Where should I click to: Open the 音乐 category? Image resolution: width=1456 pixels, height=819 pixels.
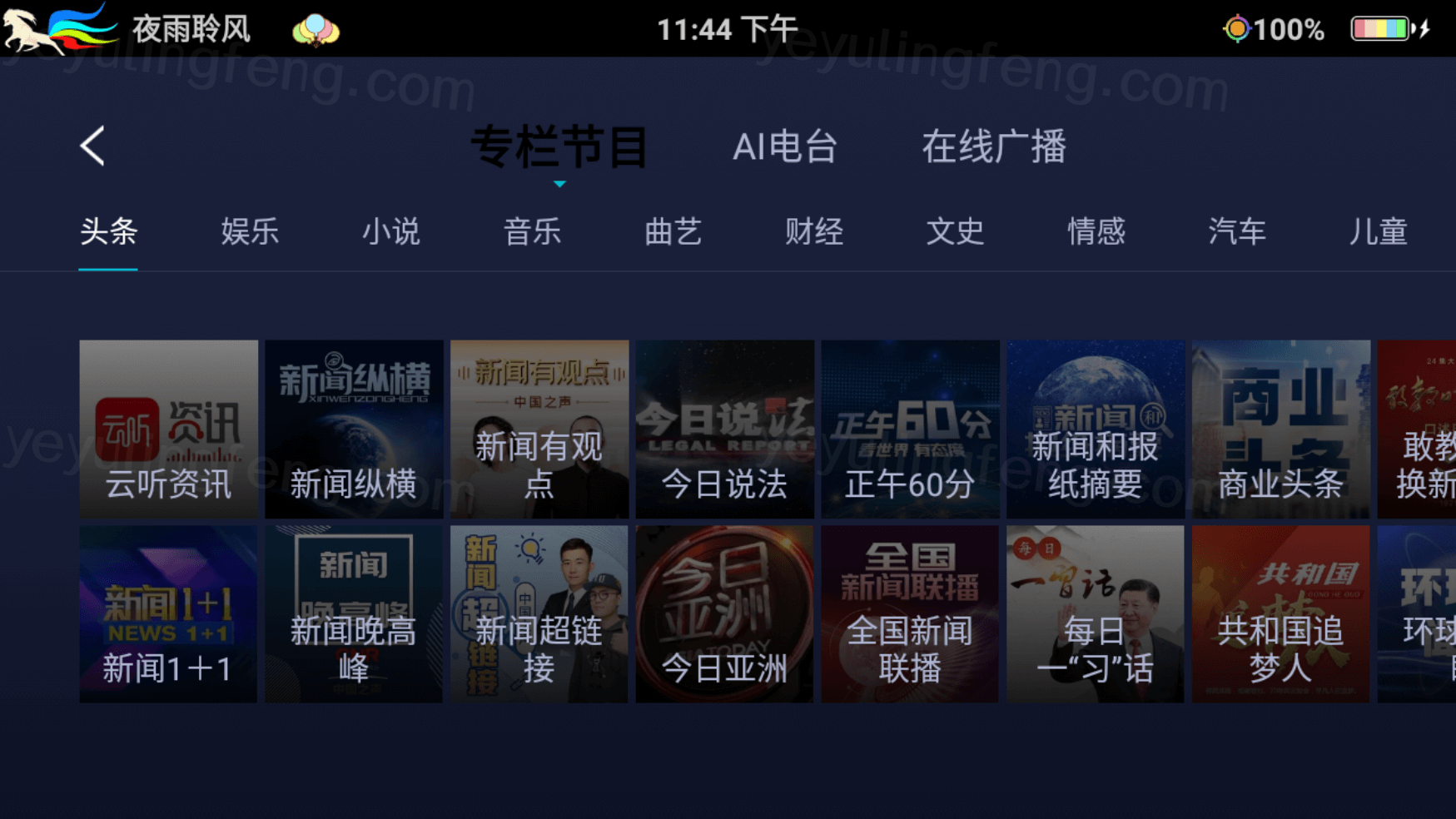[532, 231]
